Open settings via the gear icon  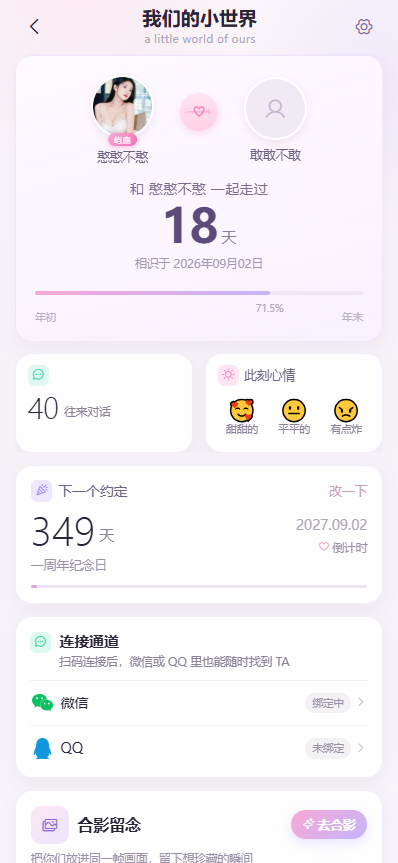[x=364, y=26]
